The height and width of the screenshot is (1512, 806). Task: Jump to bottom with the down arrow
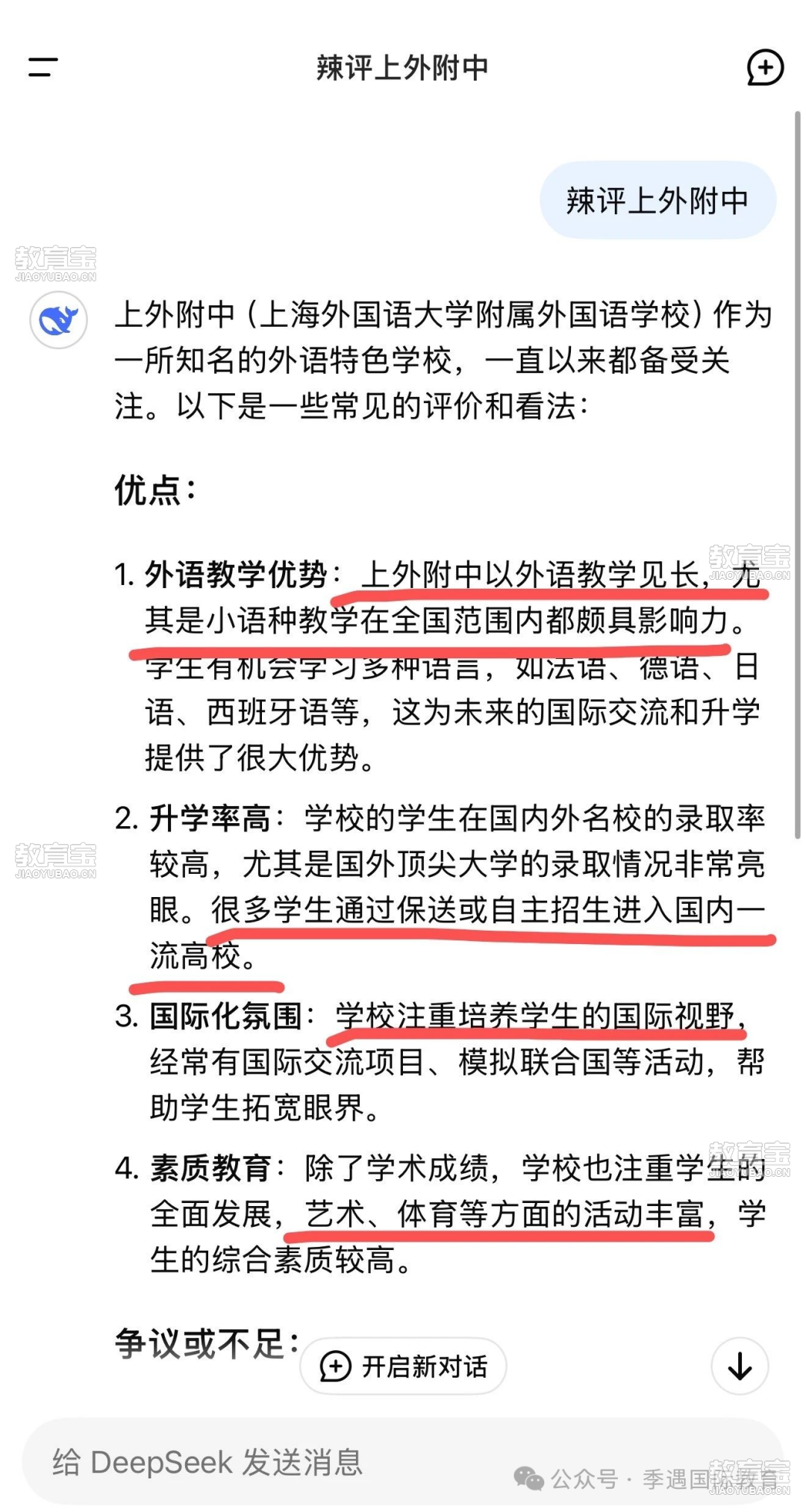click(740, 1366)
